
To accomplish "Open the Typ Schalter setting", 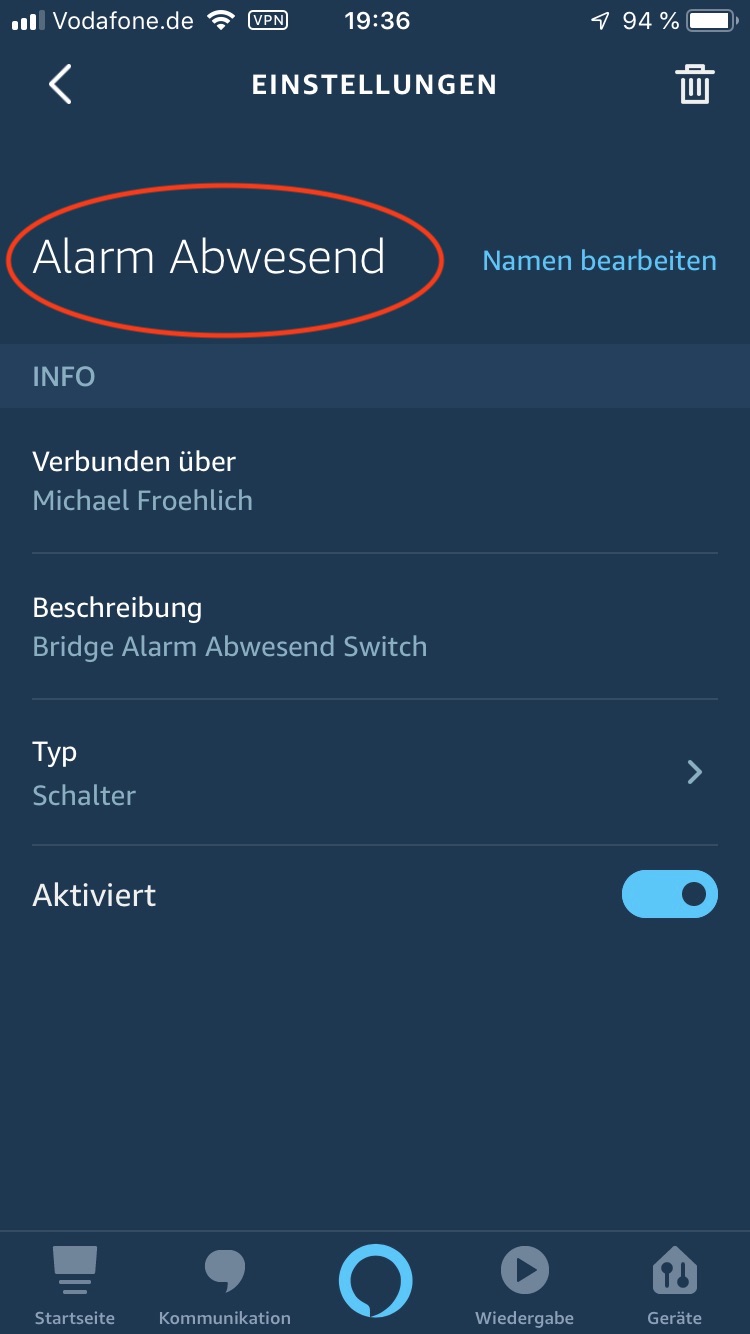I will (375, 772).
